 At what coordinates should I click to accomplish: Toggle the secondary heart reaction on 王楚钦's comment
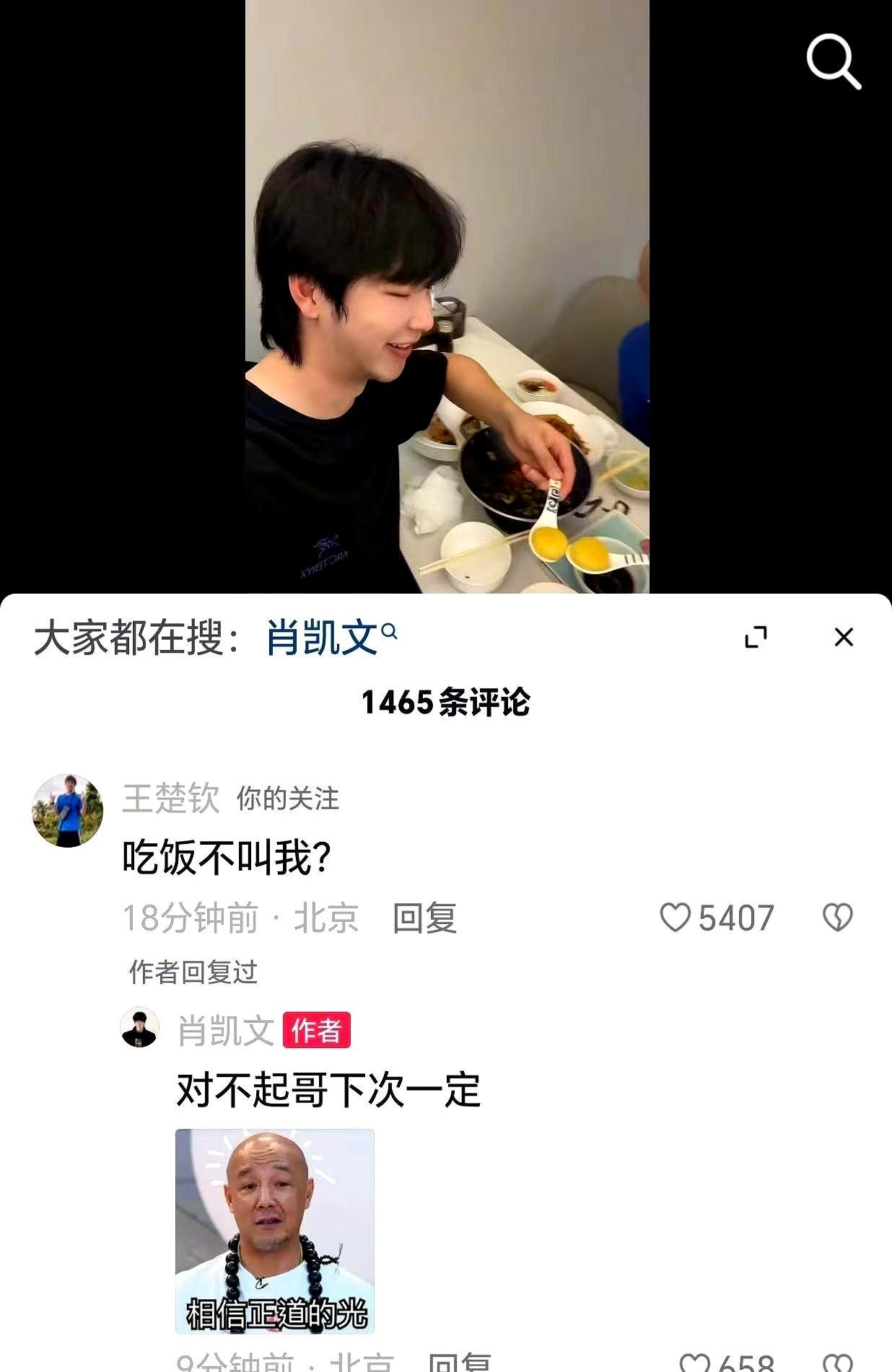coord(836,917)
